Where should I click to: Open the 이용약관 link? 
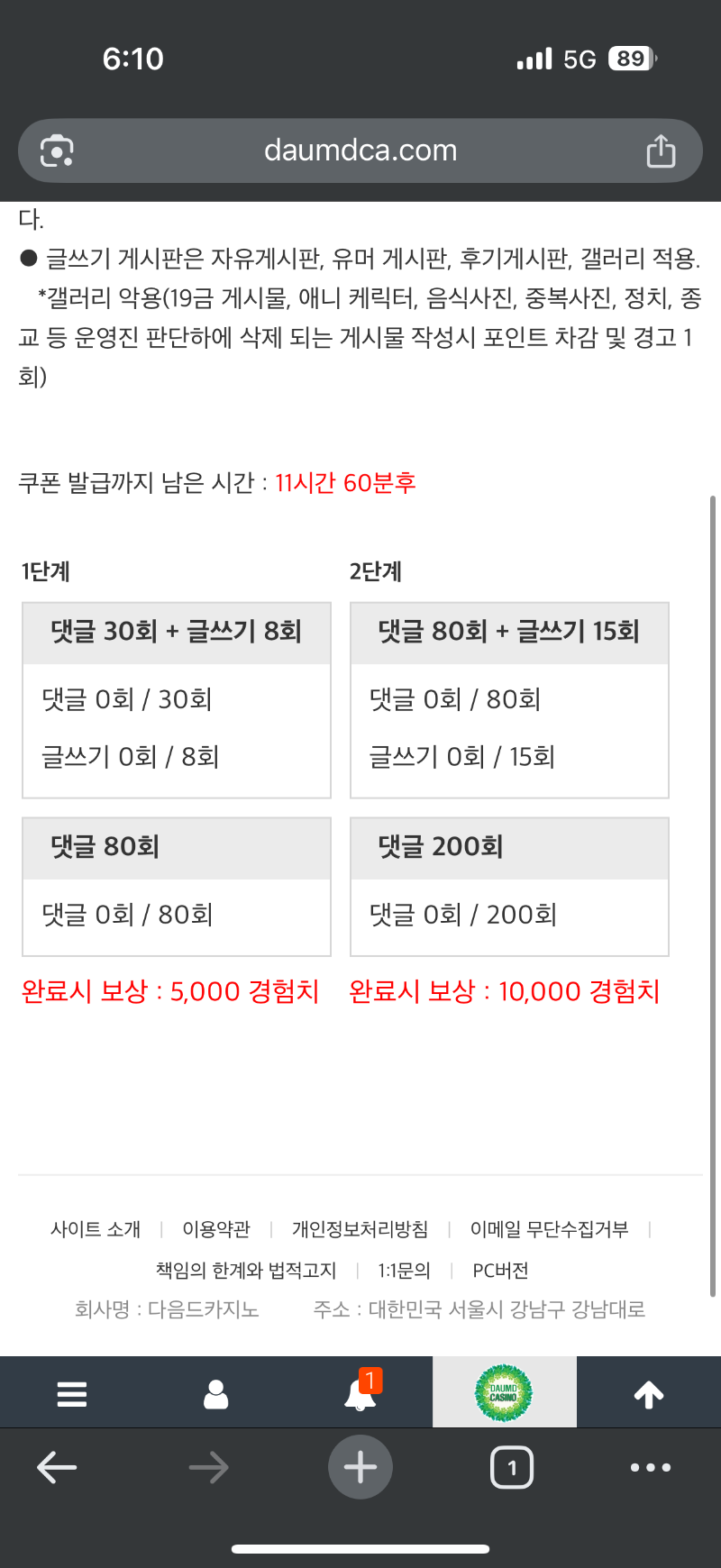coord(216,1229)
